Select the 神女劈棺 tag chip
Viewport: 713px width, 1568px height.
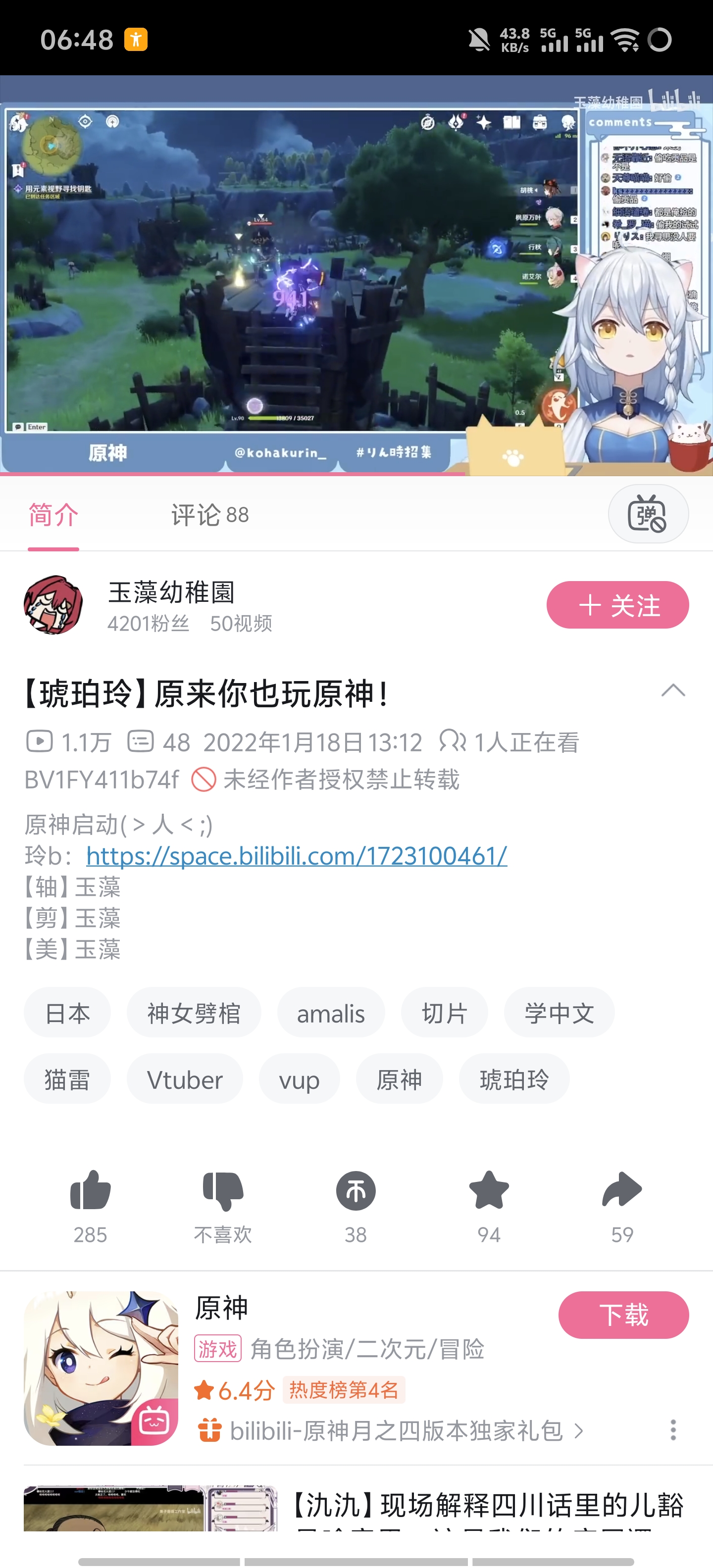[194, 1013]
